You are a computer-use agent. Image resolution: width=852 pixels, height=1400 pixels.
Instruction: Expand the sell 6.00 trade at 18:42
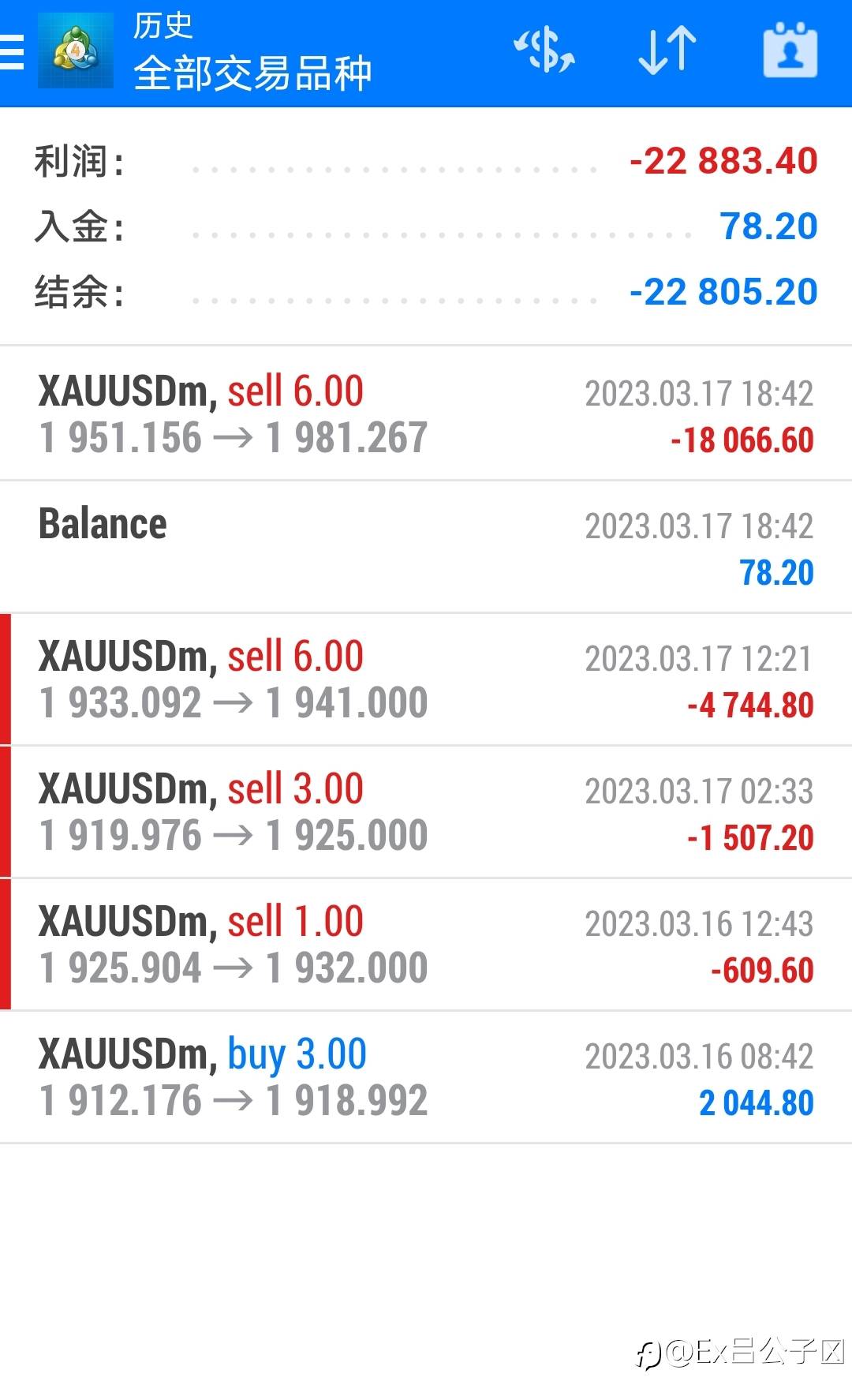point(426,414)
